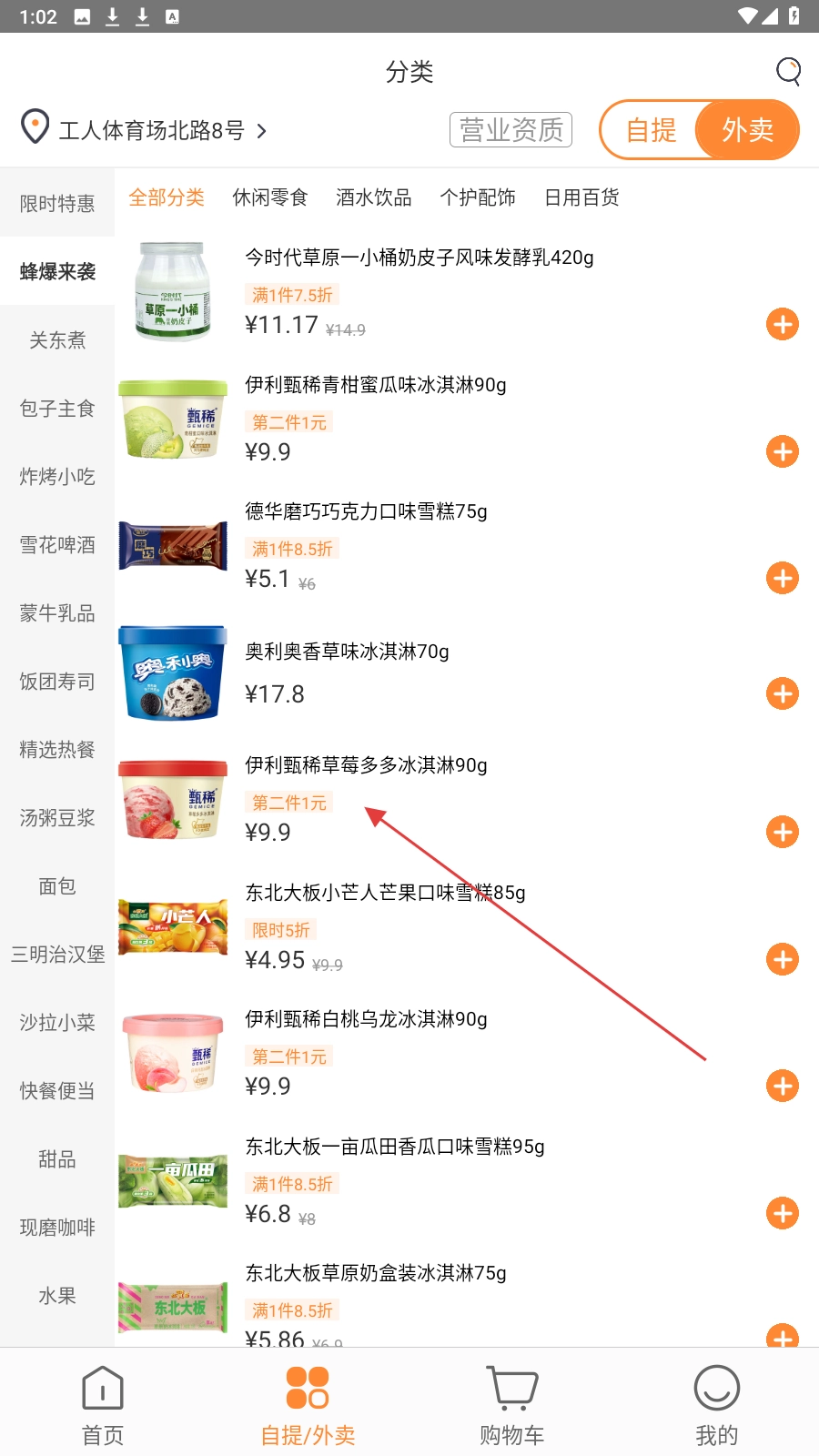Add 今时代草原一小桶 yogurt to cart
Viewport: 819px width, 1456px height.
782,324
